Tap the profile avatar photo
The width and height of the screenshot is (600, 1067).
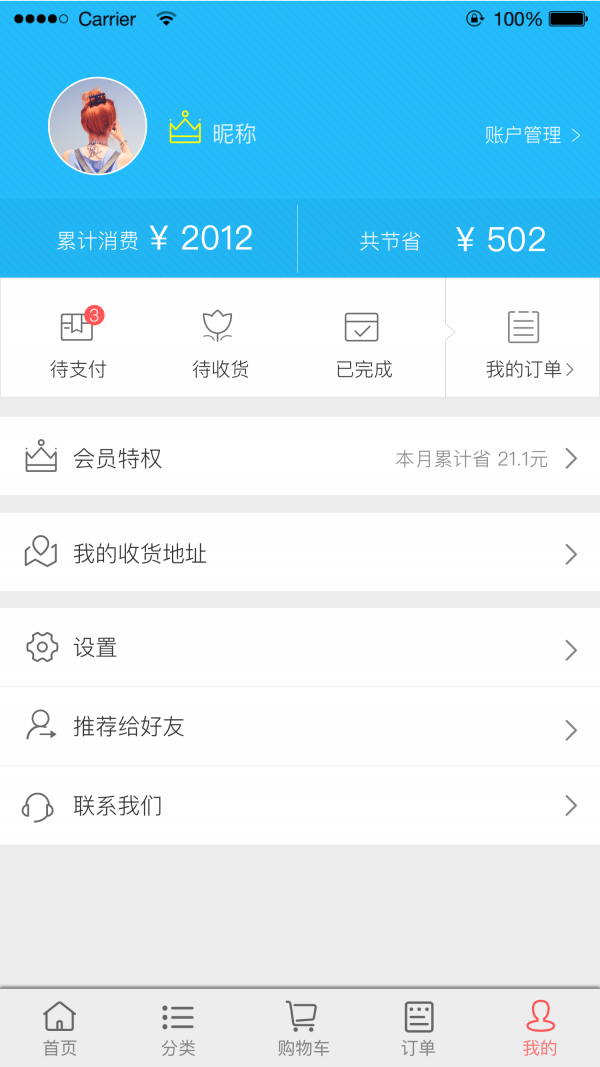97,126
